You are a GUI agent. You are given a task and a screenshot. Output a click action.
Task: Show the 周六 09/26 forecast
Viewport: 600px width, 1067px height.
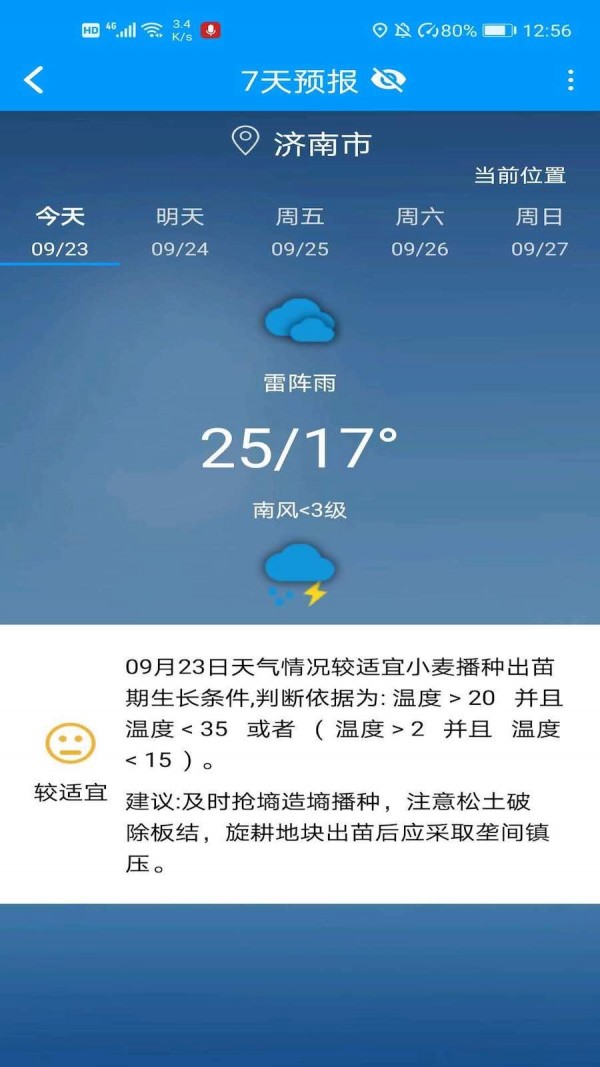tap(420, 232)
